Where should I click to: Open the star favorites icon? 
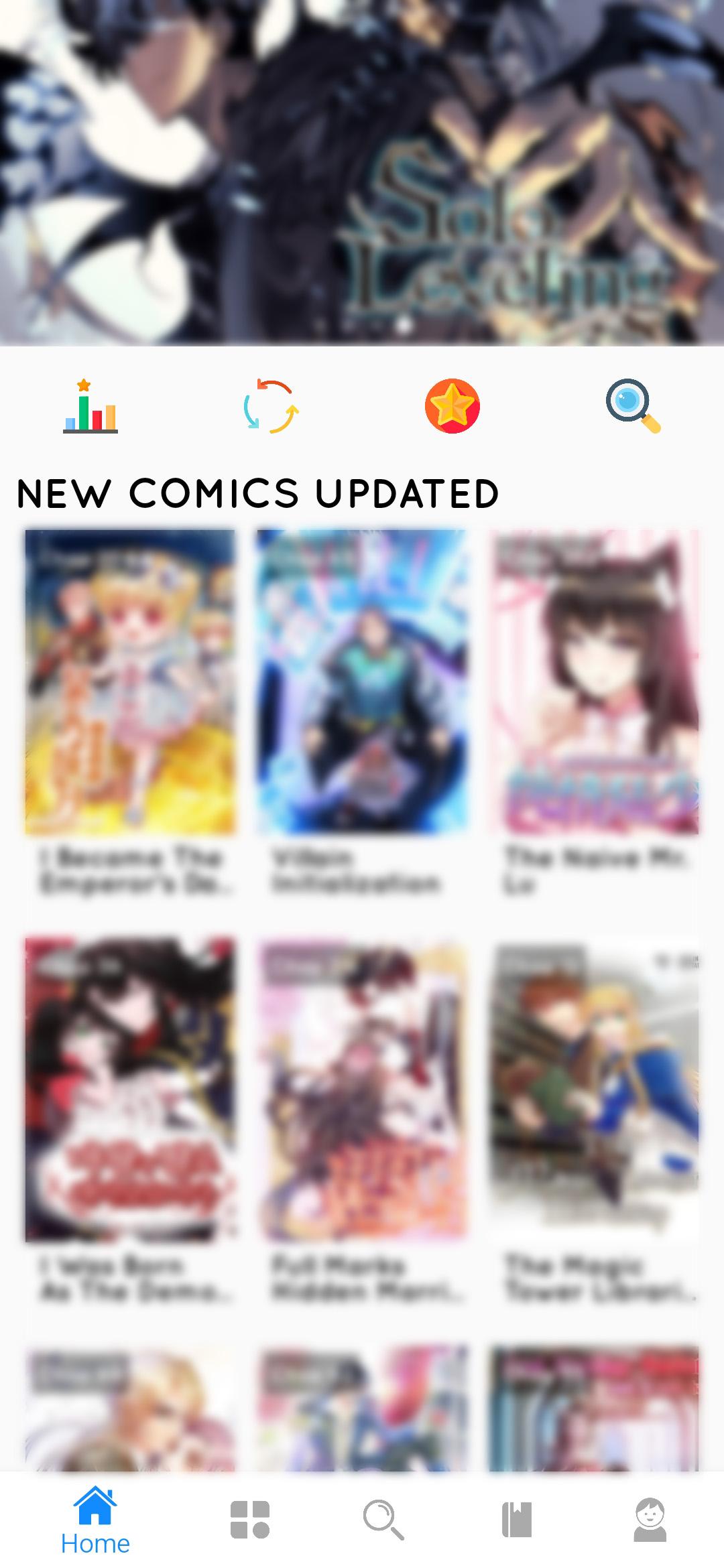[452, 406]
